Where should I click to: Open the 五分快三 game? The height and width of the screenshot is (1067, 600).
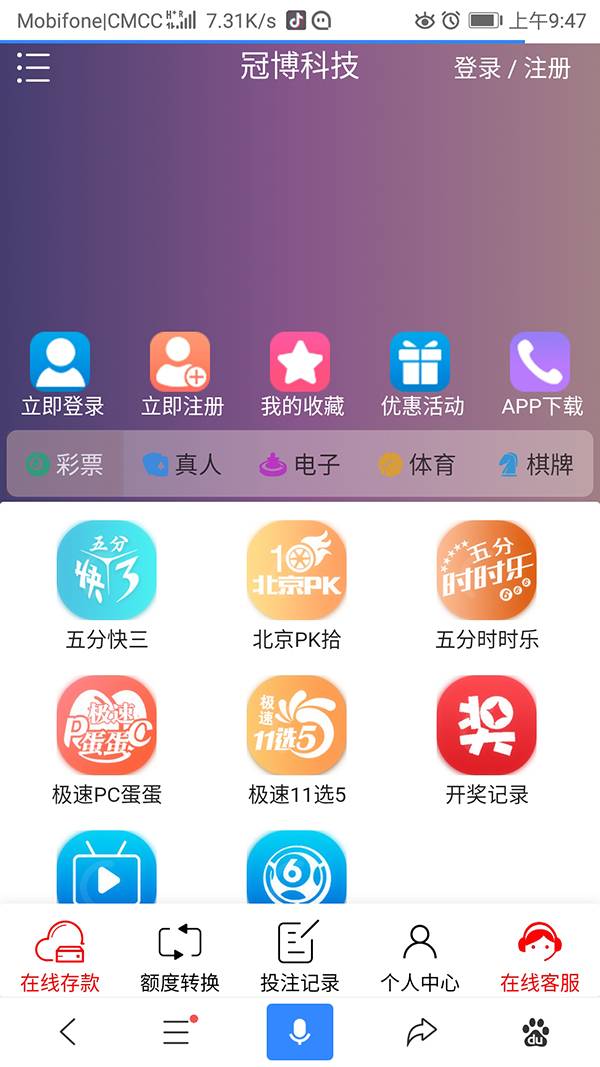tap(106, 584)
